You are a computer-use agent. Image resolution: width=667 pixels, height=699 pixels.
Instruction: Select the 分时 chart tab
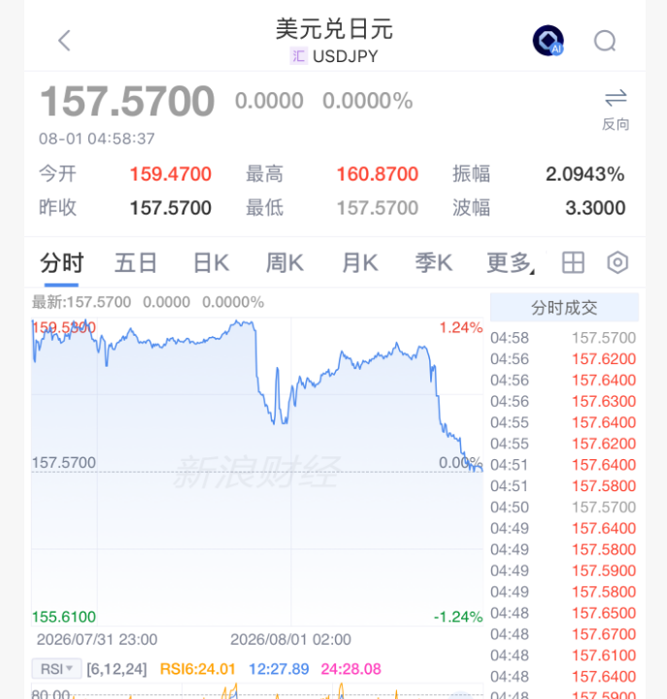(x=62, y=263)
